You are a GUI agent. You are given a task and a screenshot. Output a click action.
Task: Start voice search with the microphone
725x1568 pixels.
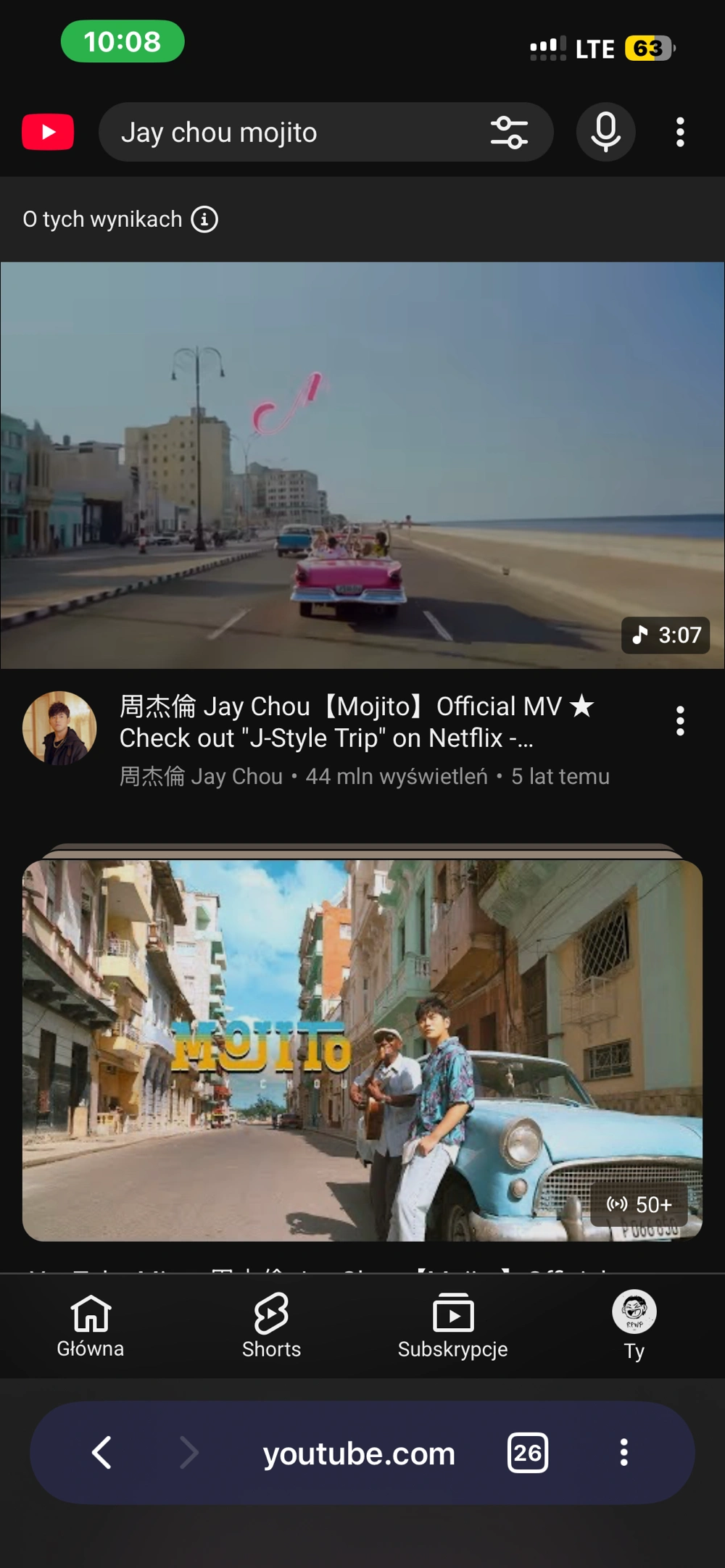[605, 132]
